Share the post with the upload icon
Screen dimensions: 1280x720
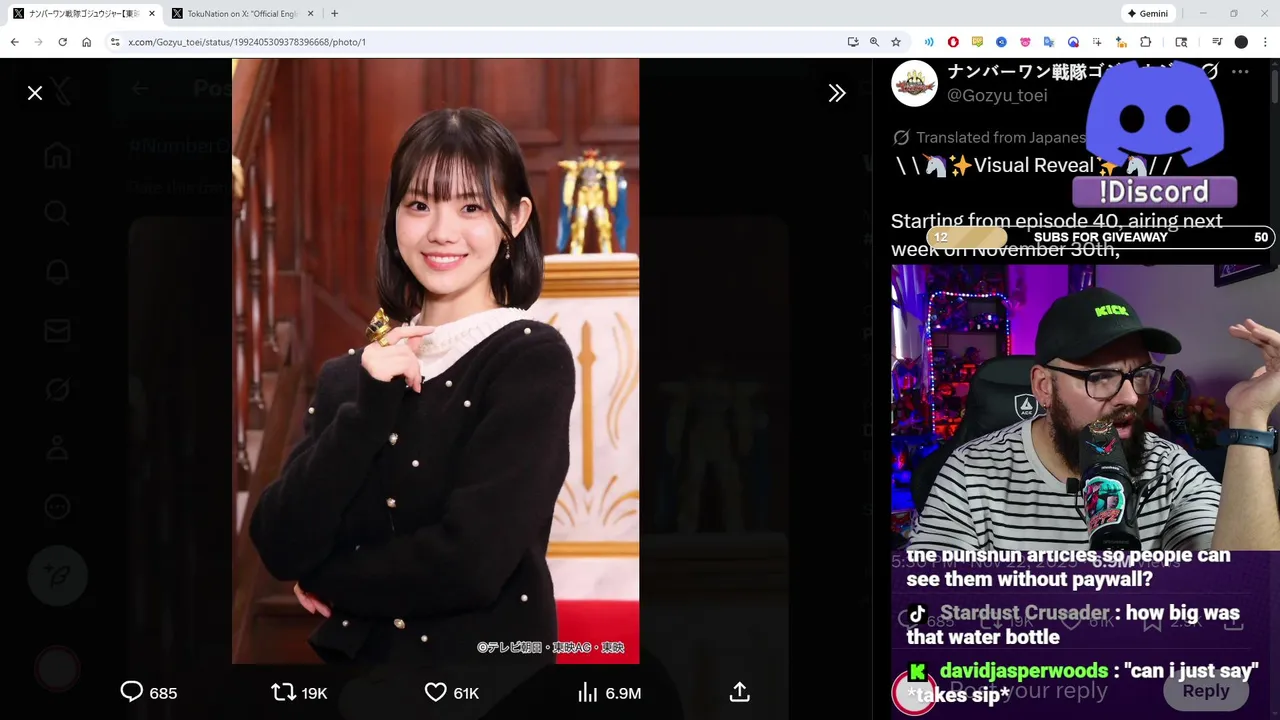coord(740,692)
